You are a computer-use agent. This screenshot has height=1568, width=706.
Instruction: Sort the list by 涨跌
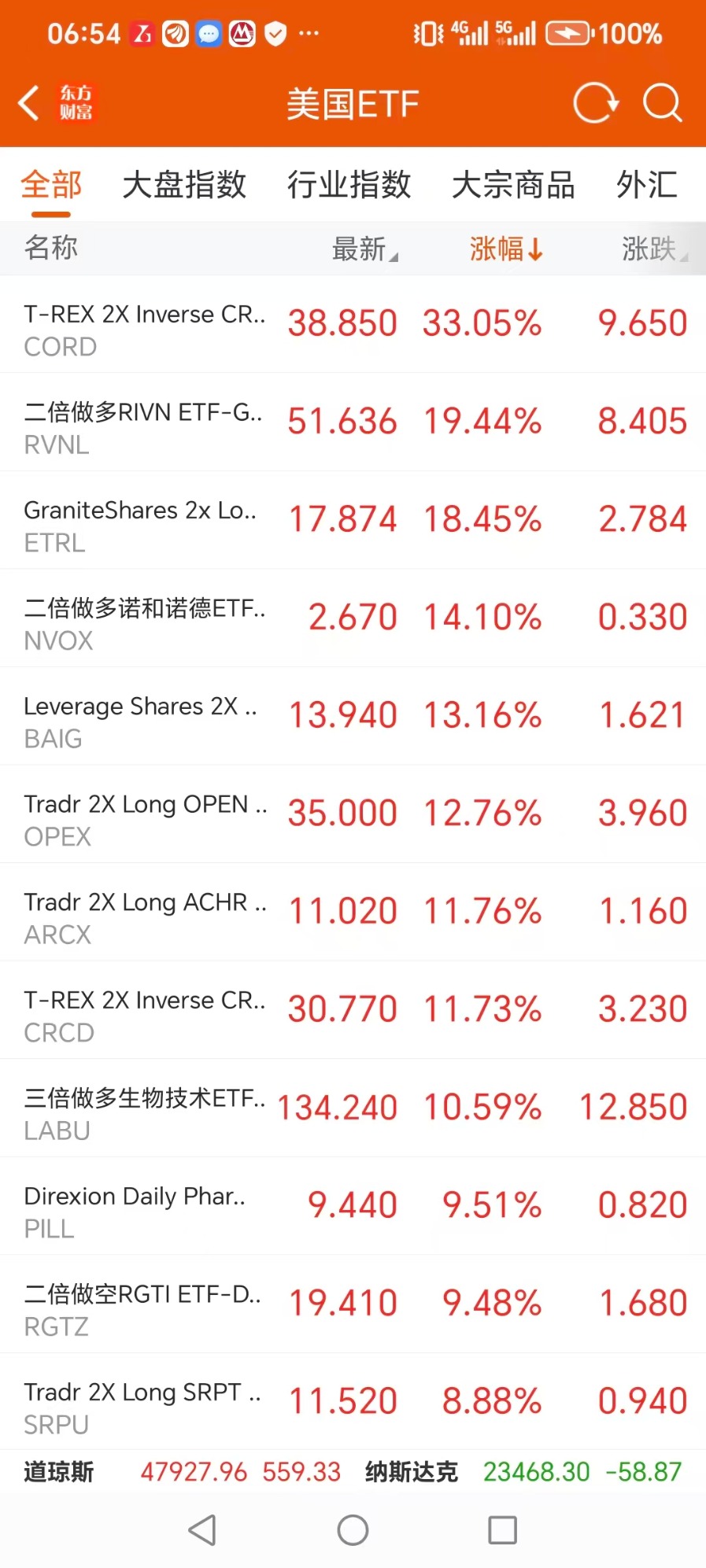click(x=653, y=249)
